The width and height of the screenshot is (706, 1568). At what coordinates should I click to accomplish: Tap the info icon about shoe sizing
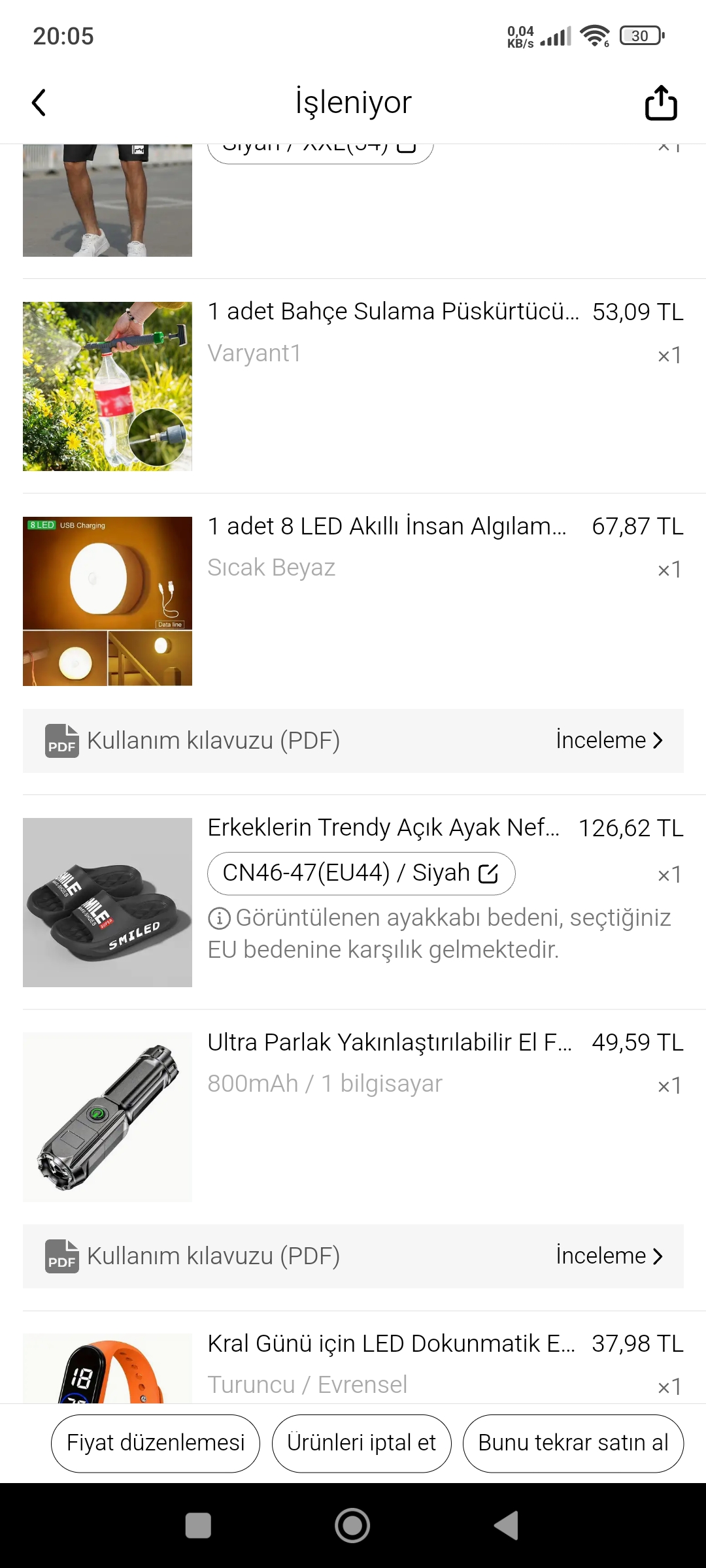(218, 919)
